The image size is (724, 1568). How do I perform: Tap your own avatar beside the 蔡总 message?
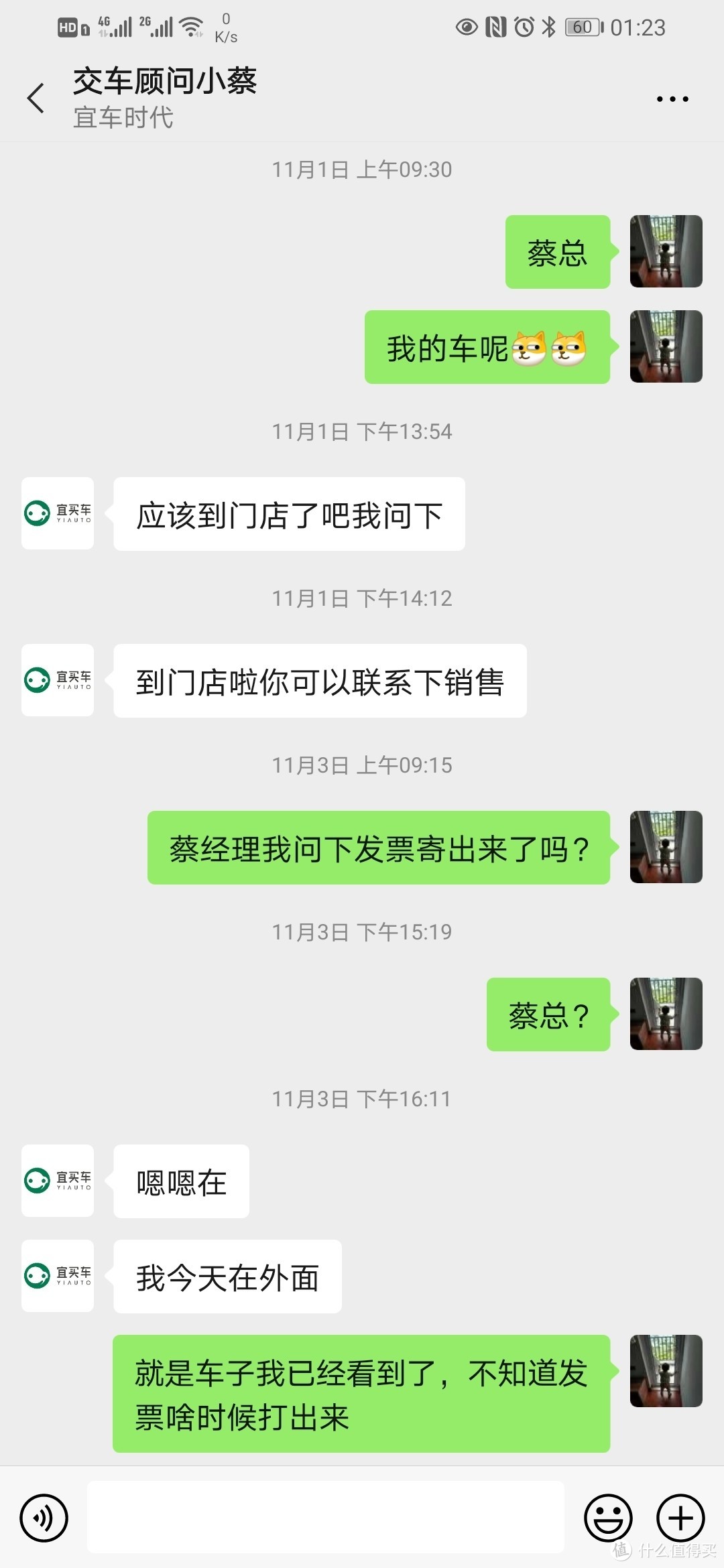(x=666, y=252)
